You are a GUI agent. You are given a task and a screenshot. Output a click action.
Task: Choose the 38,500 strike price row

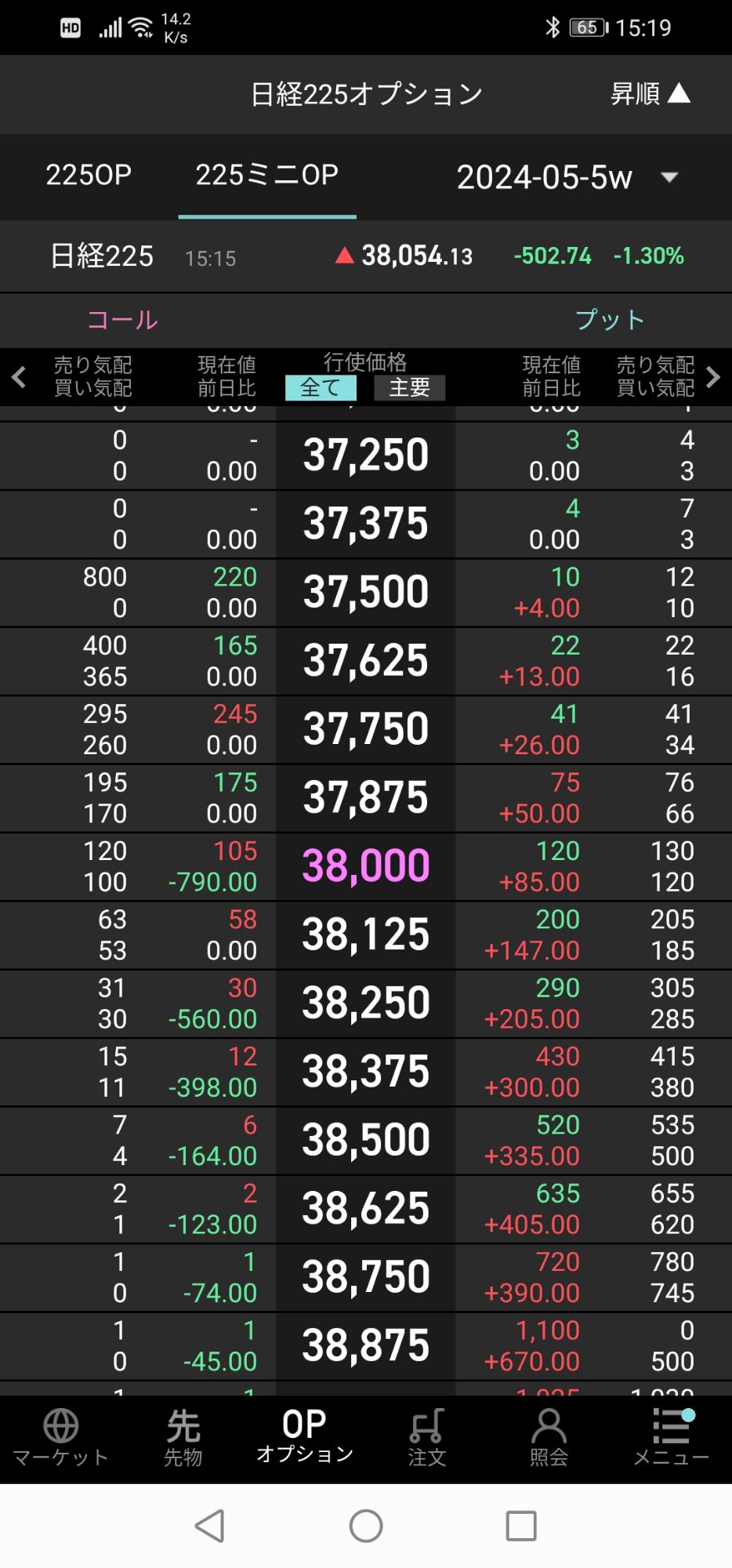[366, 1140]
